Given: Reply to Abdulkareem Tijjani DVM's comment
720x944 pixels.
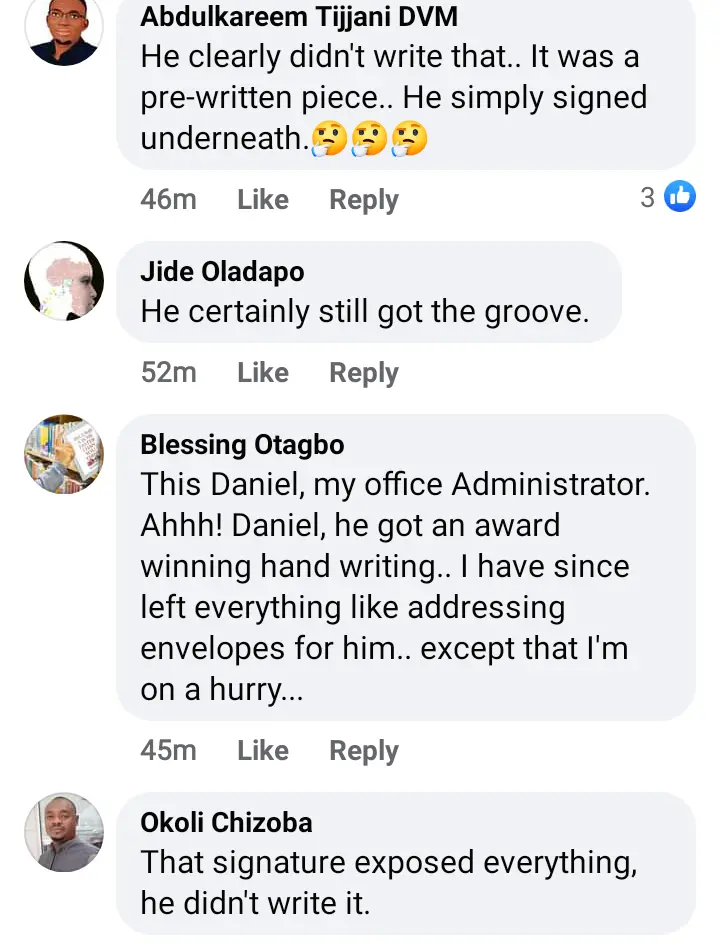Looking at the screenshot, I should [x=364, y=200].
